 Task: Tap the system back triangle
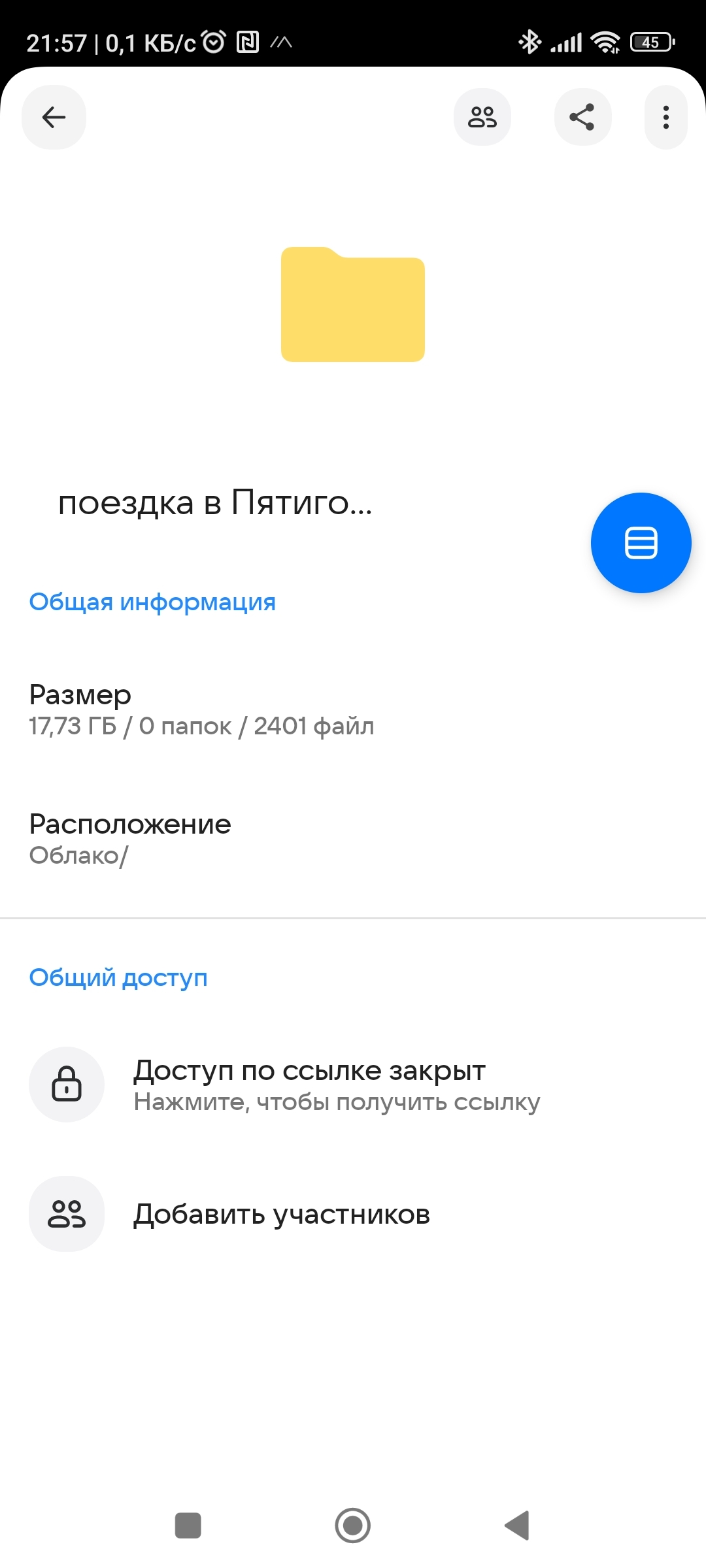tap(517, 1526)
